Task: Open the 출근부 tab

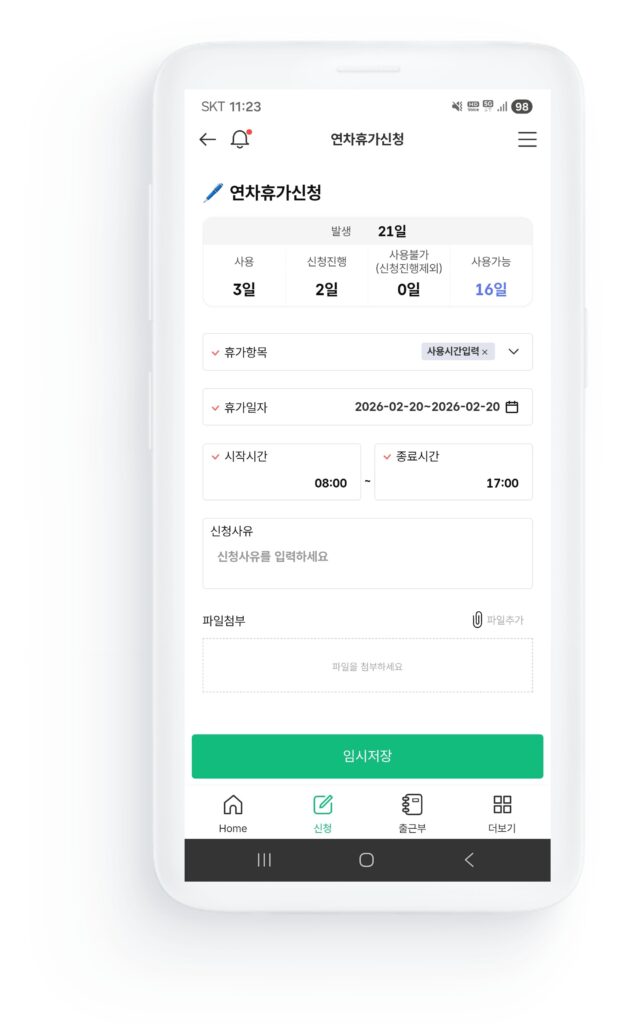Action: pyautogui.click(x=412, y=813)
